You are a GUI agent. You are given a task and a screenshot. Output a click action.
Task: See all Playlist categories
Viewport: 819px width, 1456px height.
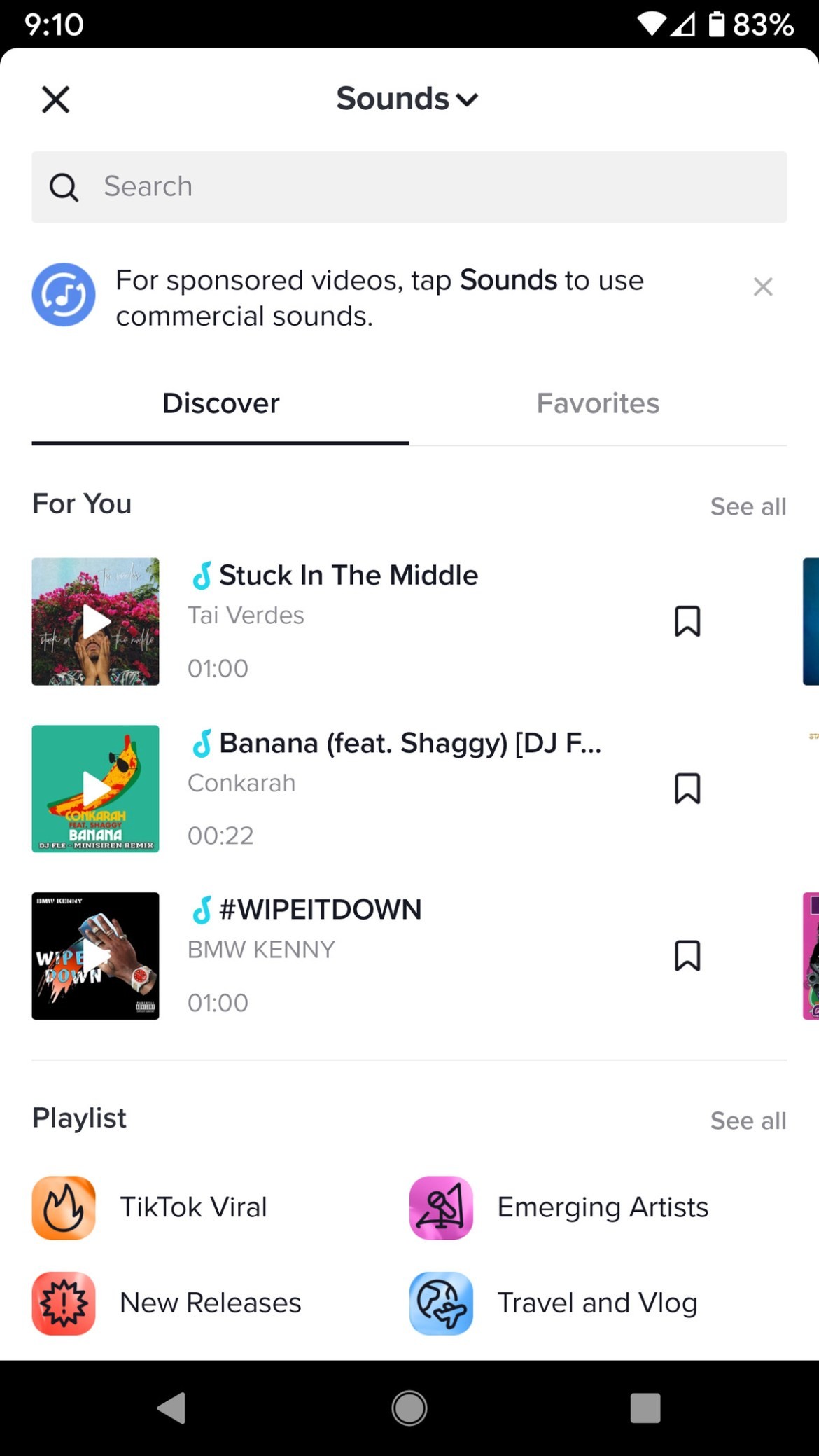pyautogui.click(x=748, y=1120)
